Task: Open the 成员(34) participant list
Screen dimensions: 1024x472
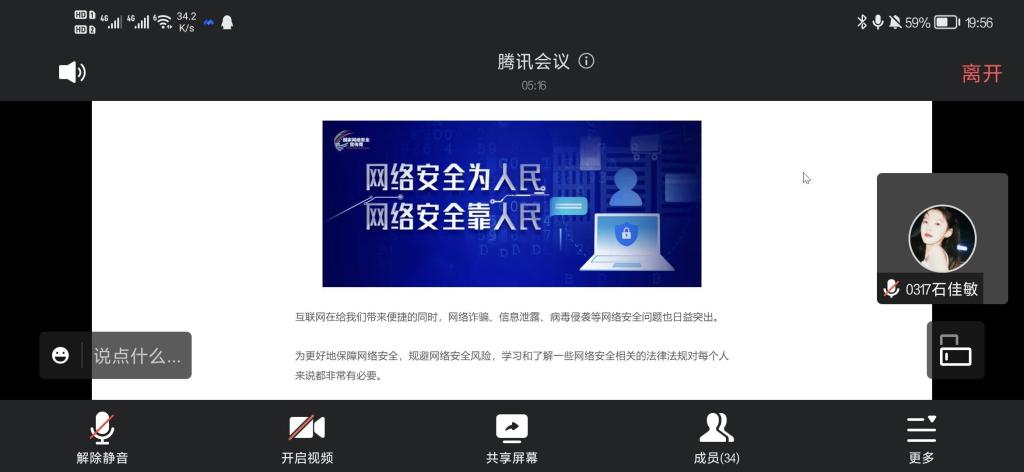Action: pos(716,438)
